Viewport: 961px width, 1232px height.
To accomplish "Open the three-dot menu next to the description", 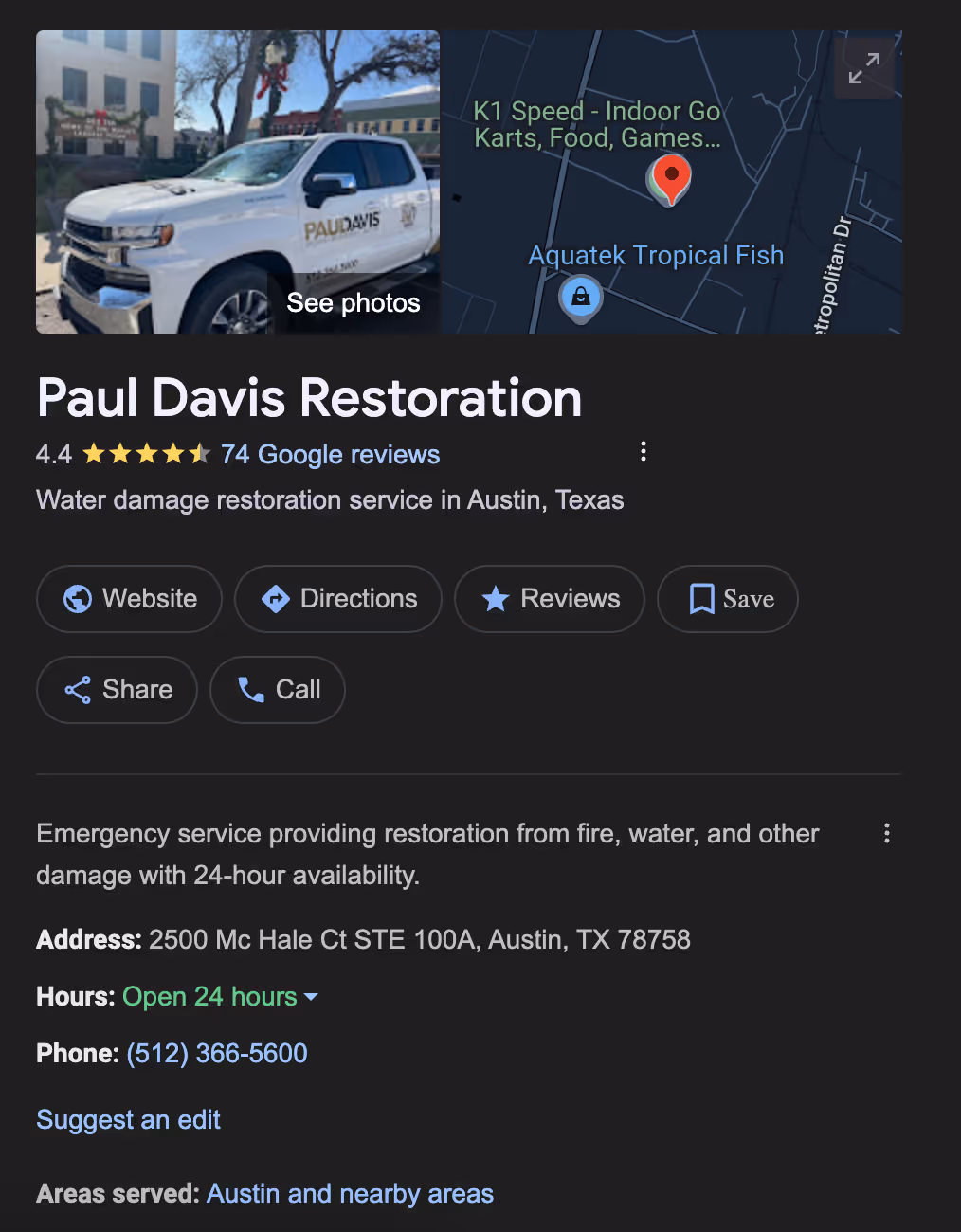I will point(887,833).
